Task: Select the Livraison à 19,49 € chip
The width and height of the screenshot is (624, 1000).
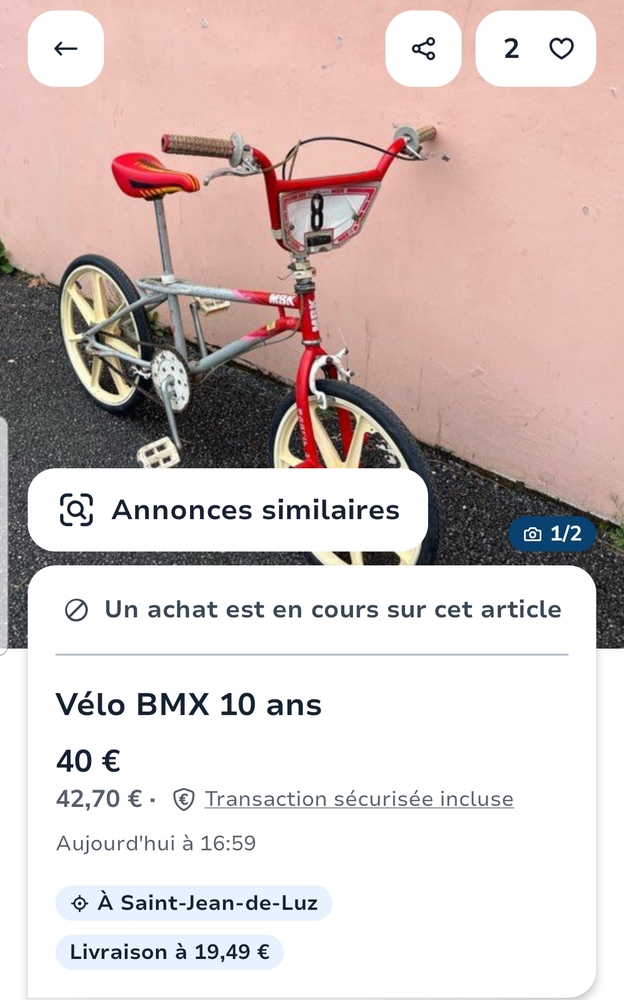Action: [169, 952]
